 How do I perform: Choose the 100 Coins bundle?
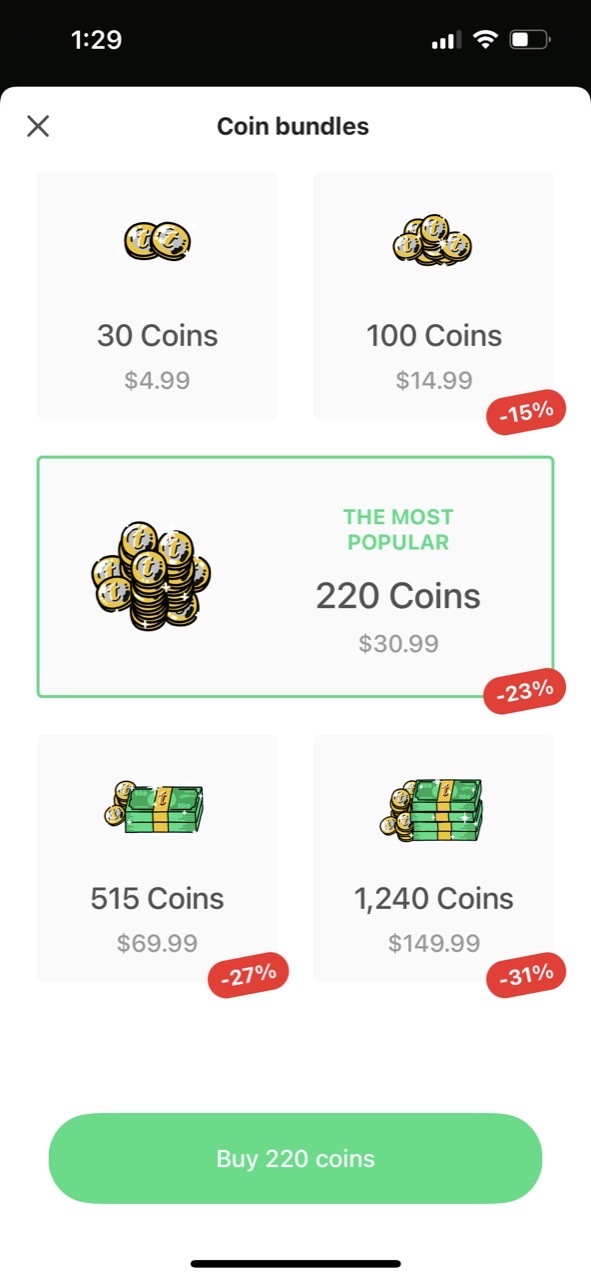(434, 296)
